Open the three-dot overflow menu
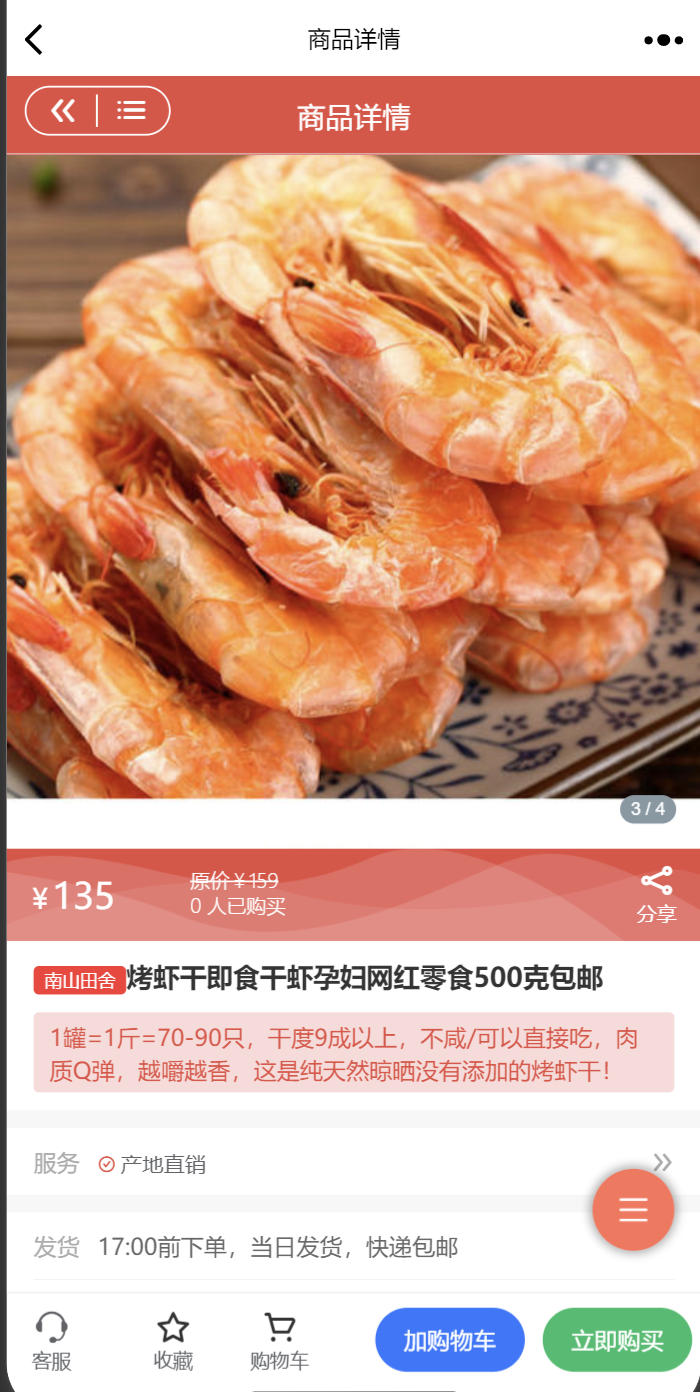The image size is (700, 1392). coord(663,40)
